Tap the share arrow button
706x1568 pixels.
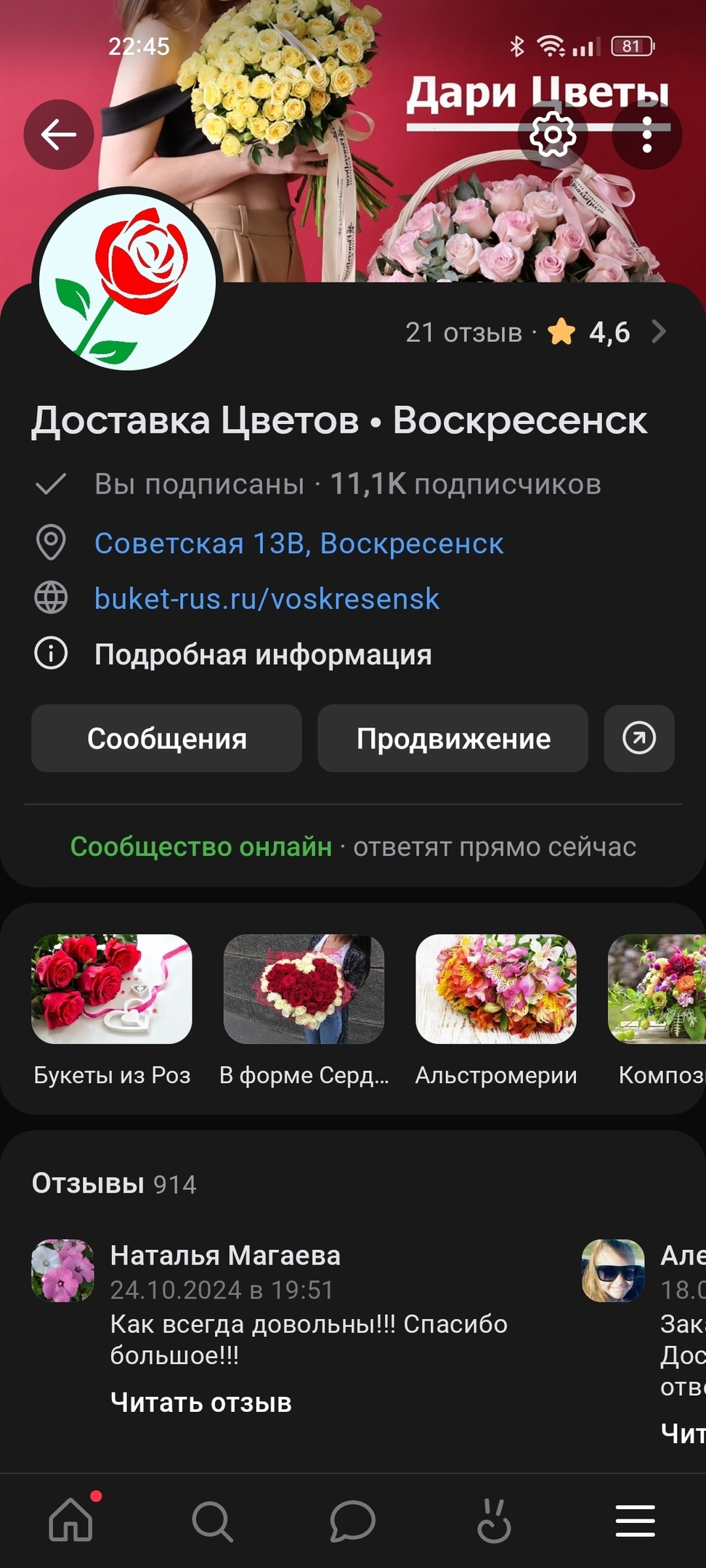click(639, 738)
